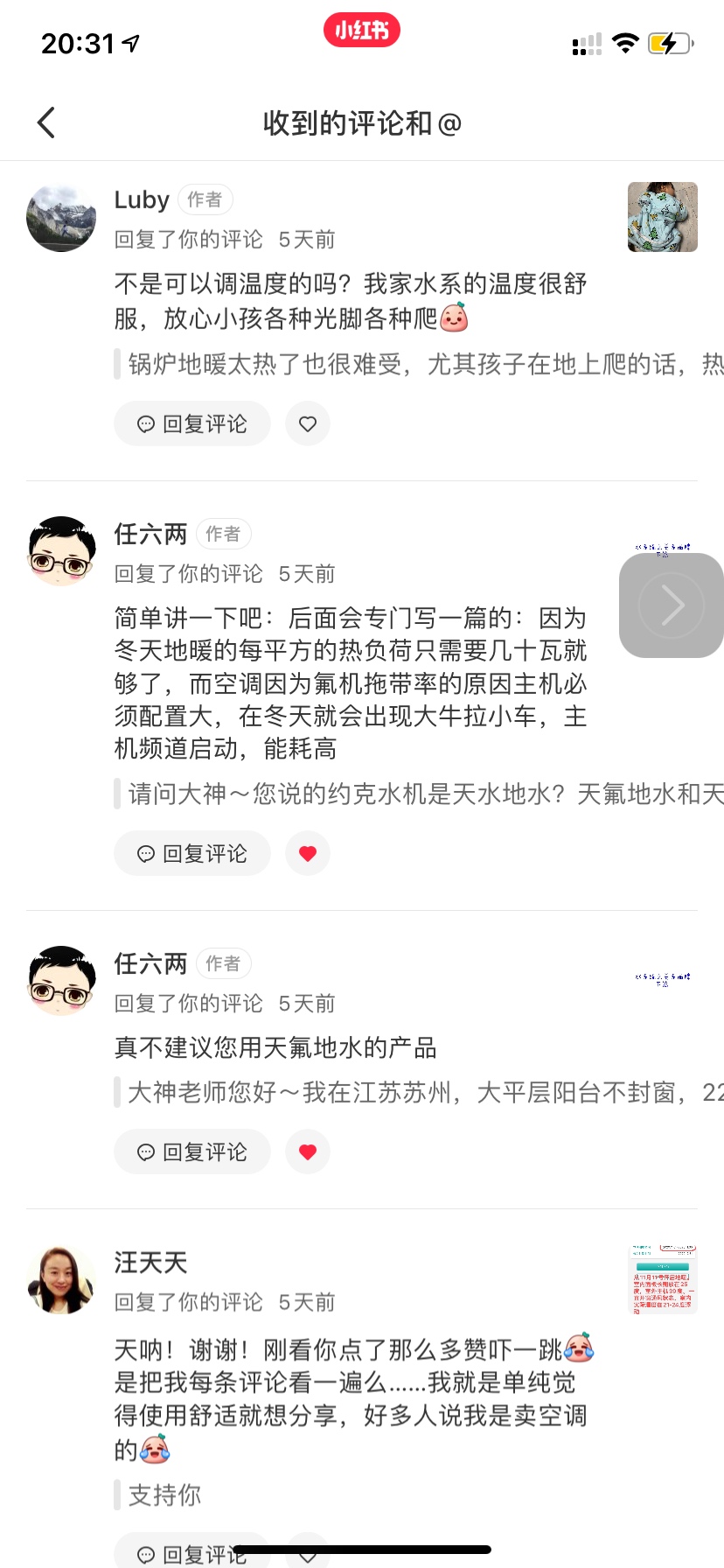This screenshot has width=724, height=1568.
Task: Unlike 任六两's comment about 氟机拖带率
Action: [308, 854]
